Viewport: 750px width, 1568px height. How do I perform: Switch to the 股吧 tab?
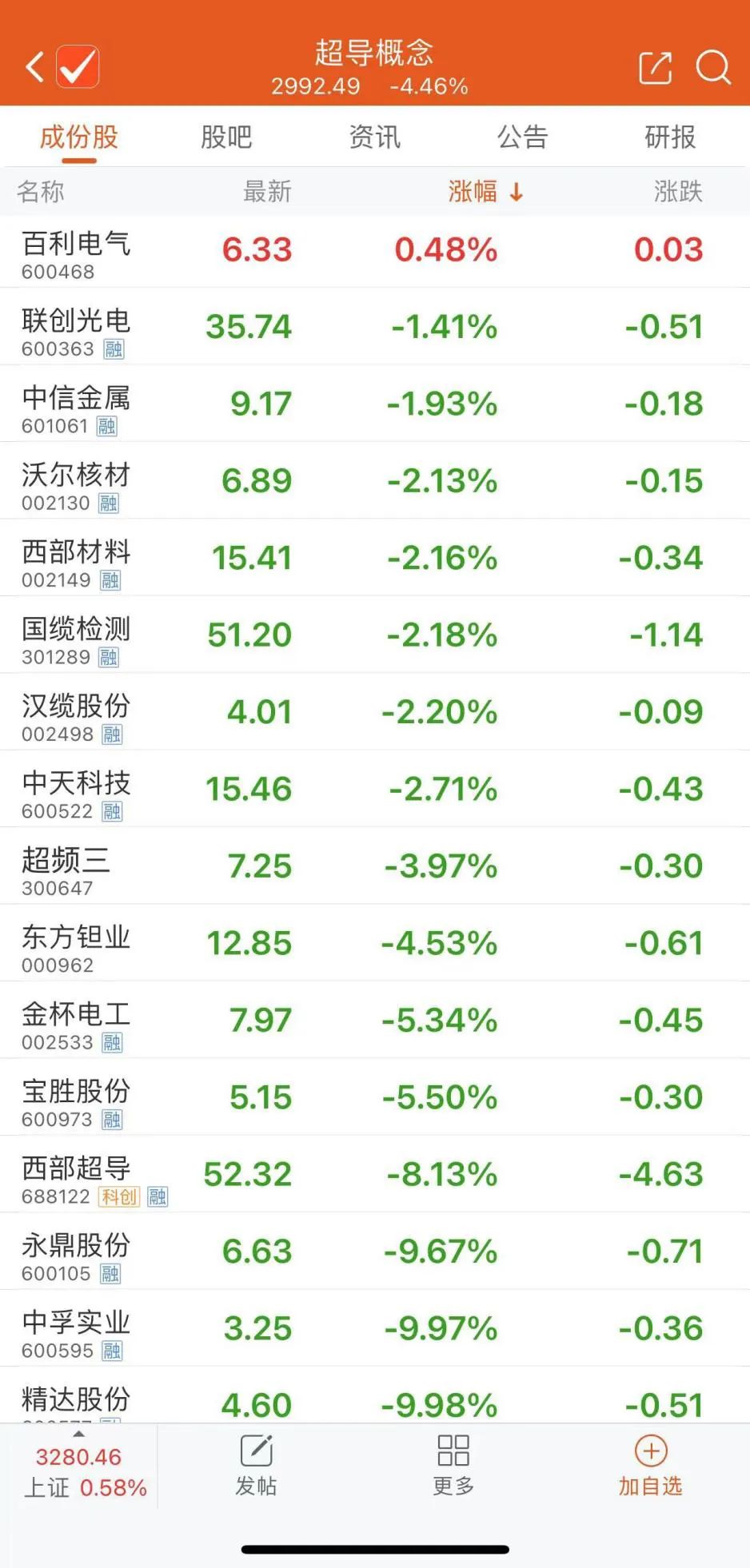[x=226, y=137]
